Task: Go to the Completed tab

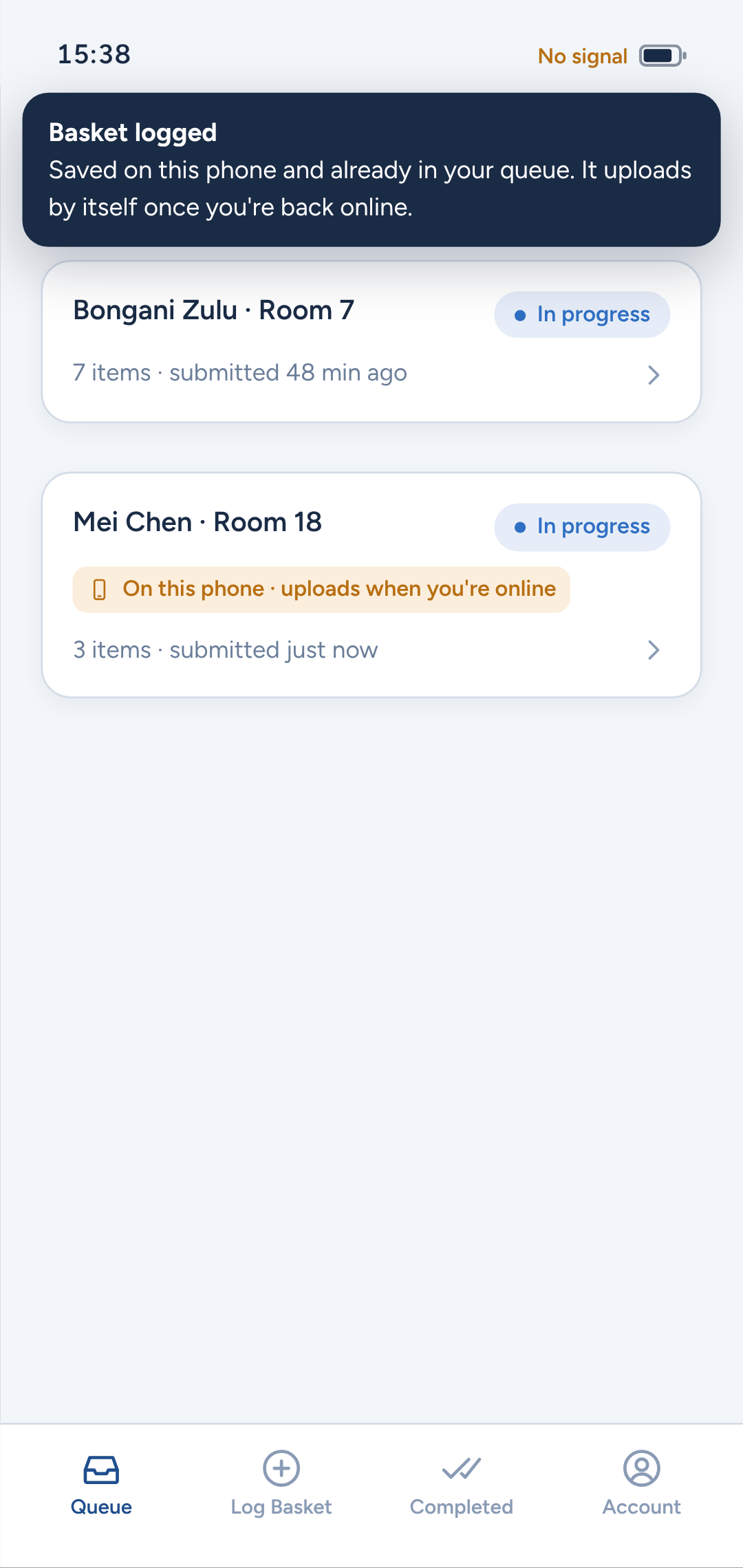Action: [x=462, y=1483]
